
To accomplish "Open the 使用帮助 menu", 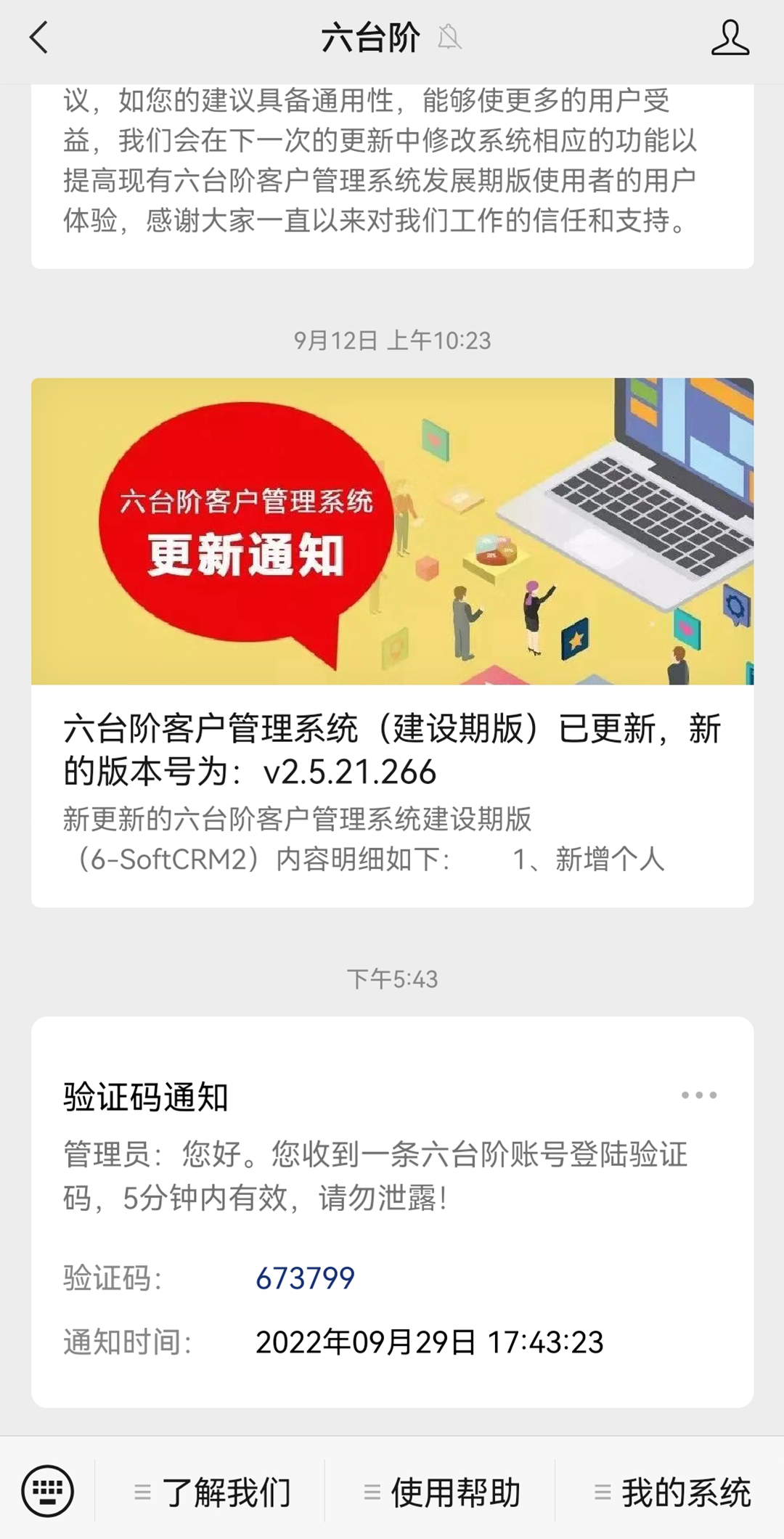I will click(441, 1493).
